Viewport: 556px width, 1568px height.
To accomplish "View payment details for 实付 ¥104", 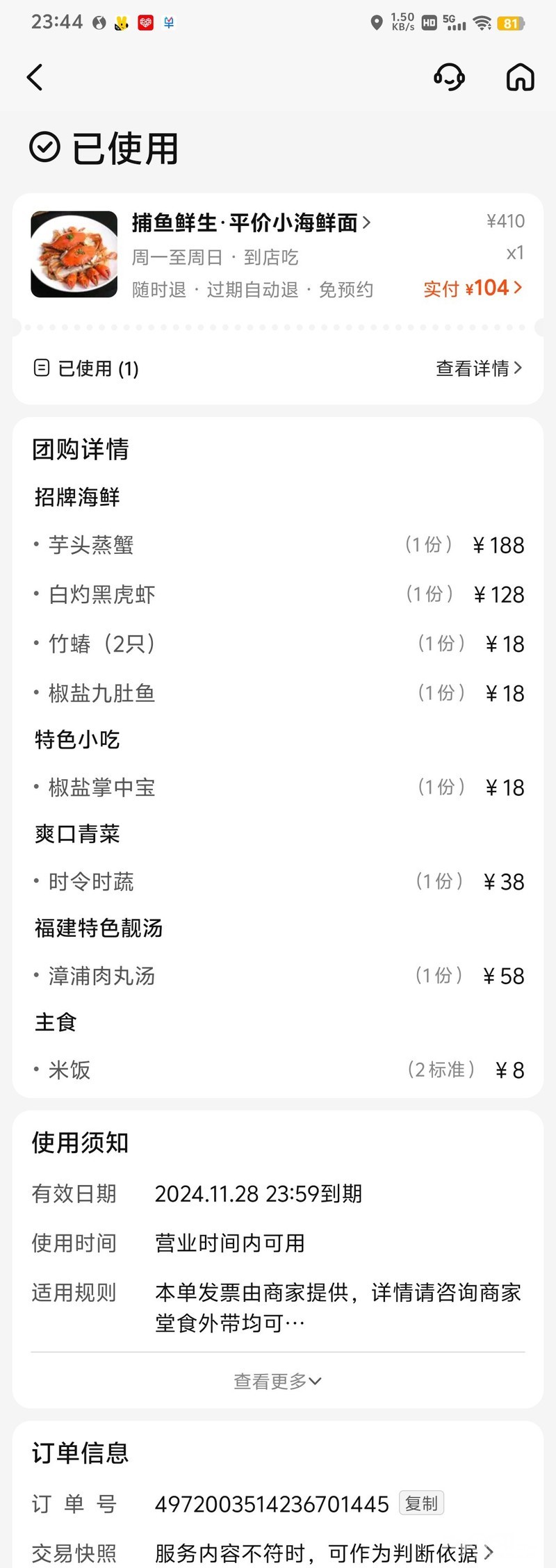I will click(x=473, y=288).
